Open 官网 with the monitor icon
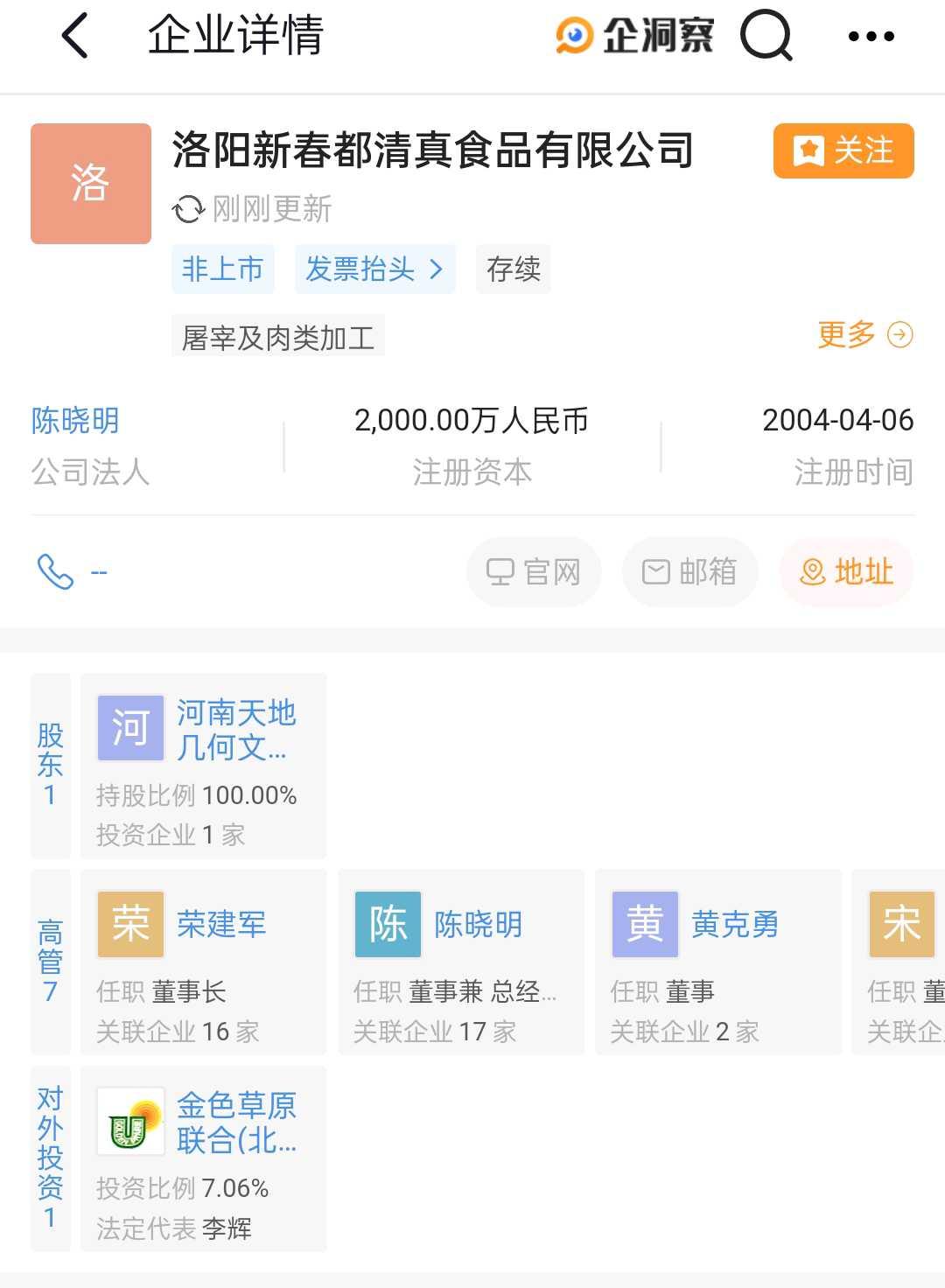 click(x=533, y=570)
